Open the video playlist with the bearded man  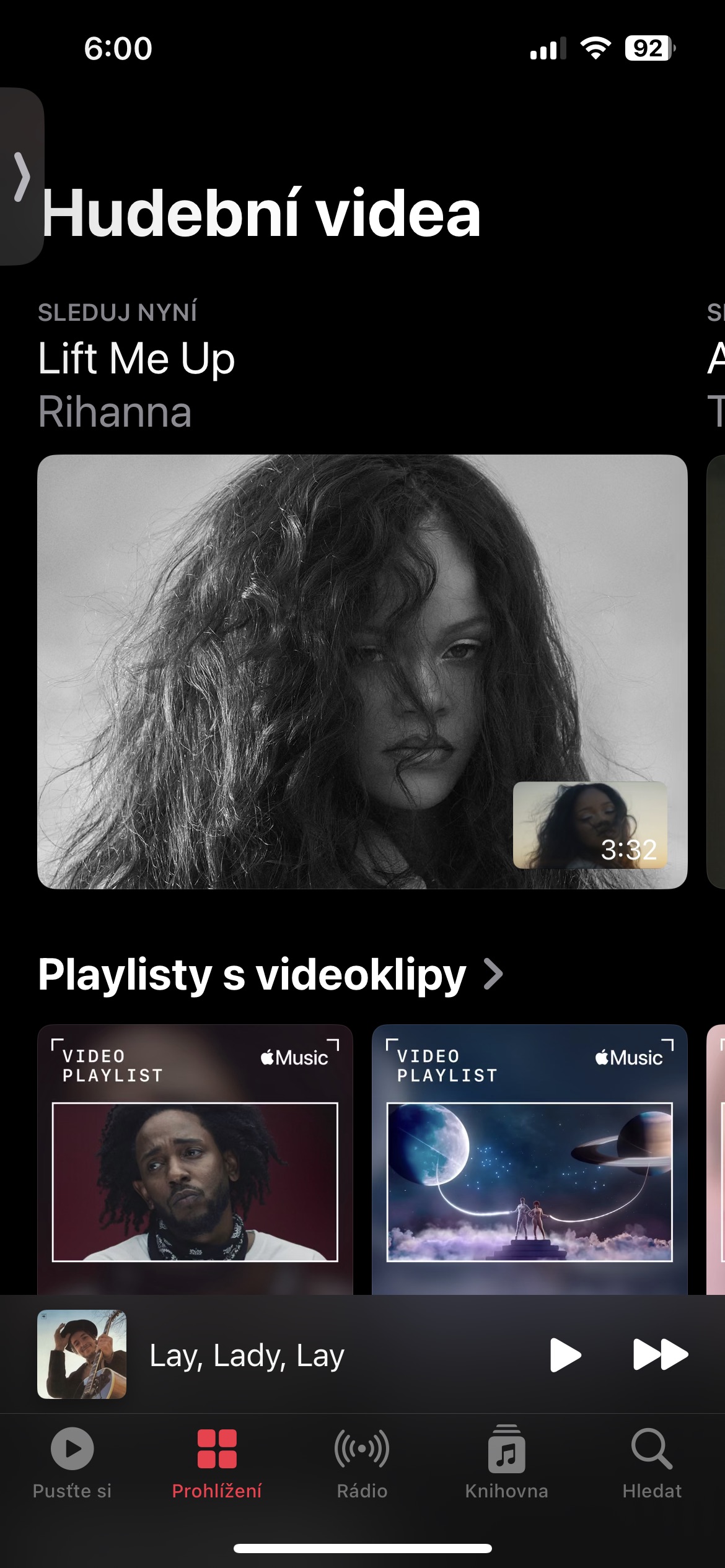coord(195,1159)
